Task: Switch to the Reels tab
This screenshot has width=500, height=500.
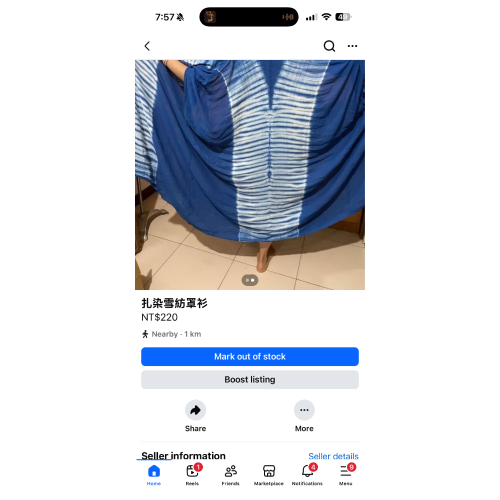Action: [193, 475]
